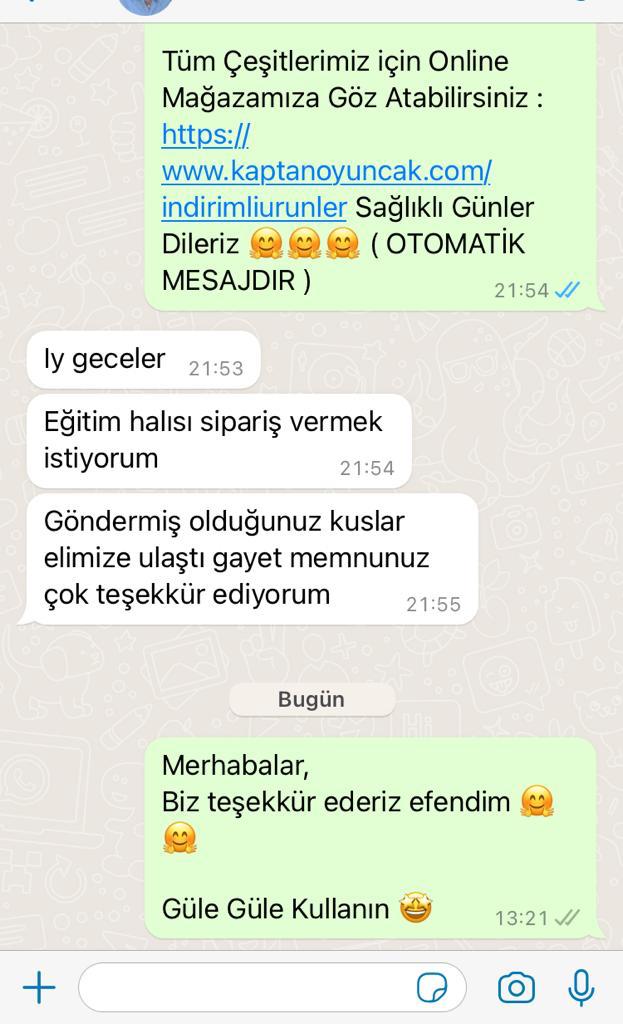Open the sticker picker icon
623x1024 pixels.
click(432, 987)
